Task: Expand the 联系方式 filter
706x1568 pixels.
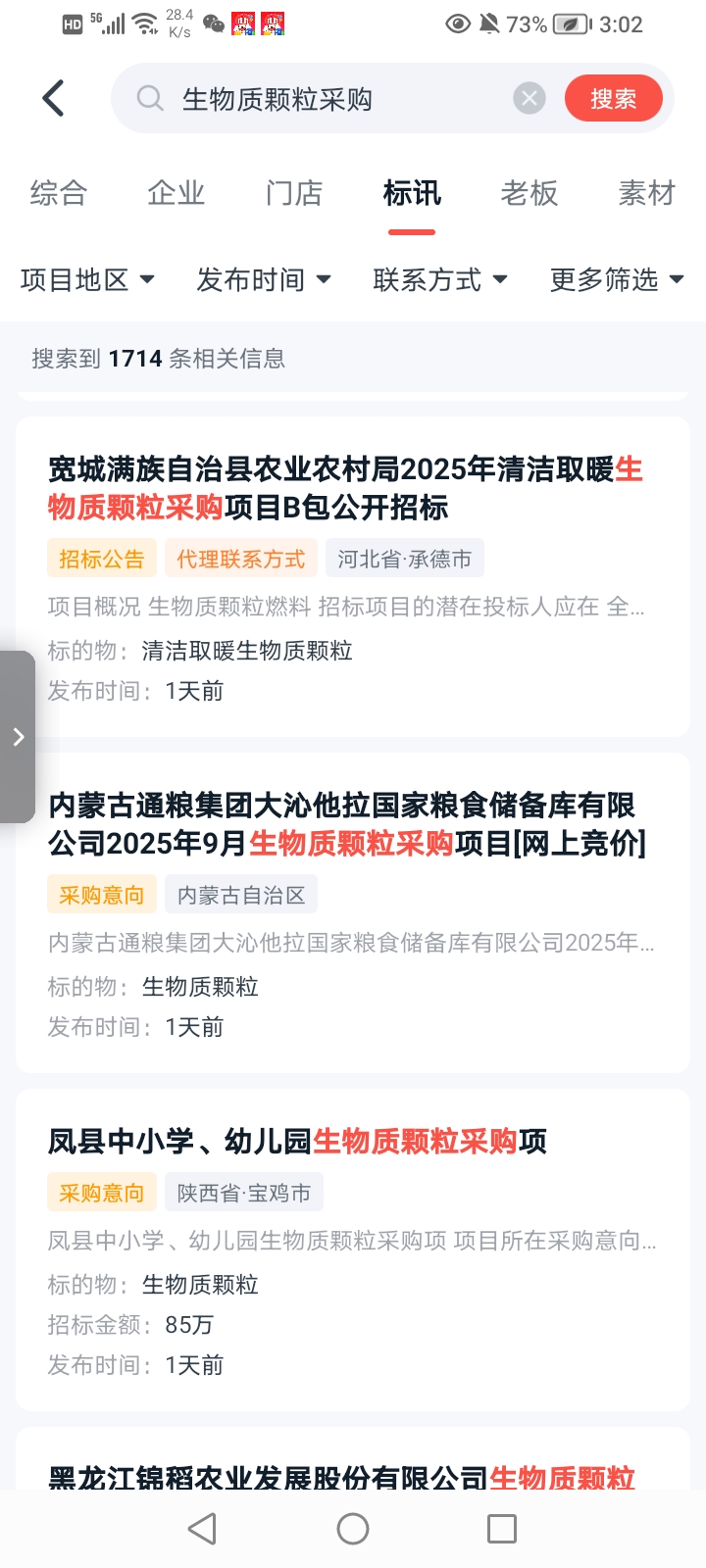Action: click(440, 280)
